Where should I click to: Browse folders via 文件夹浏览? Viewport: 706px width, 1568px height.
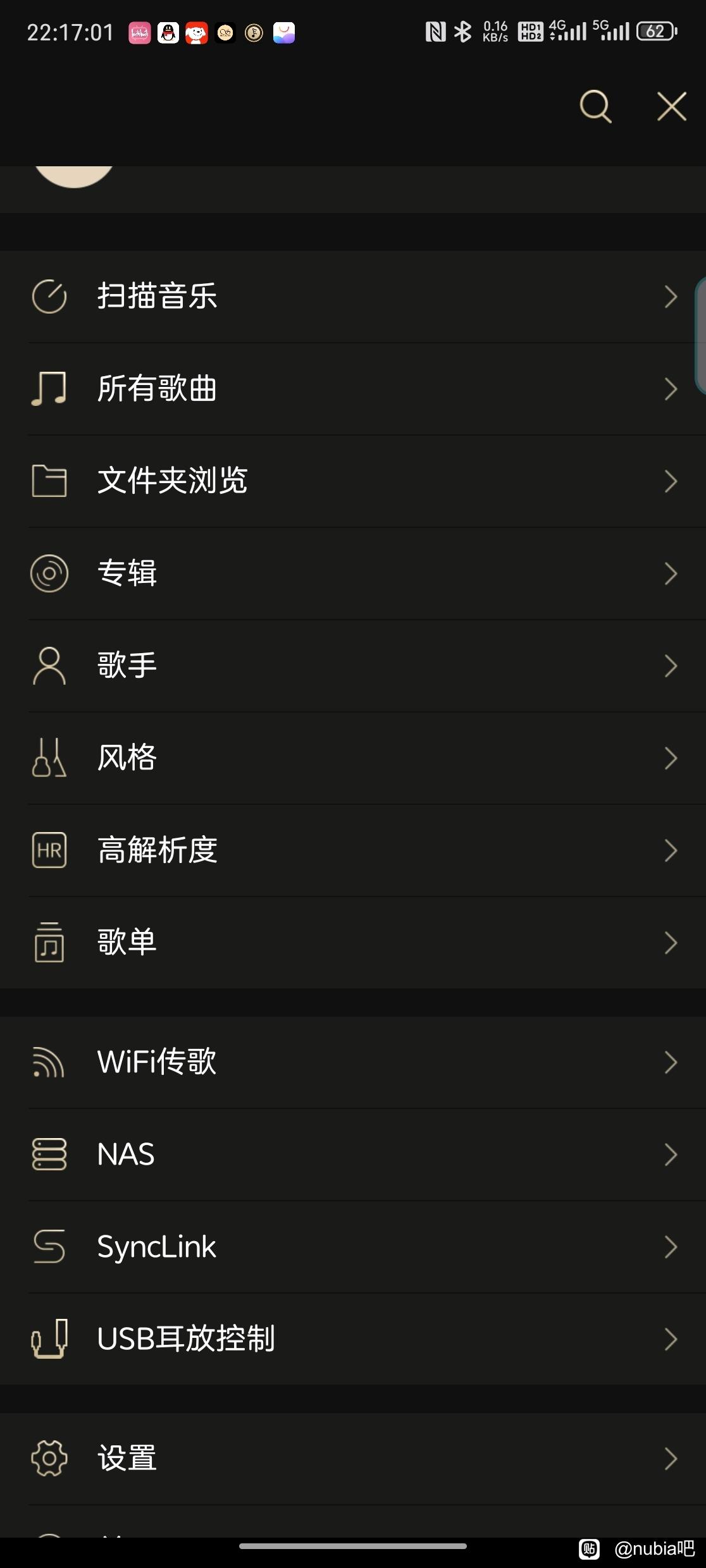click(x=353, y=481)
